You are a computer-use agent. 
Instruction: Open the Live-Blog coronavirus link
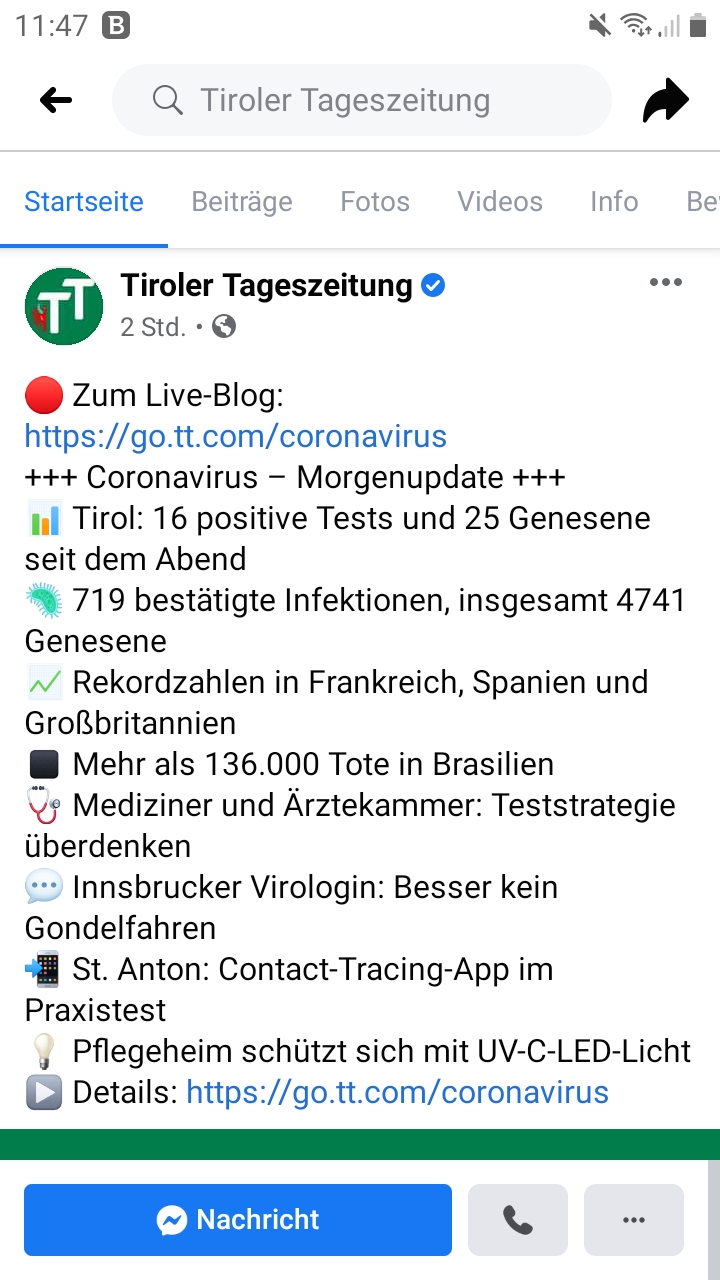[236, 436]
